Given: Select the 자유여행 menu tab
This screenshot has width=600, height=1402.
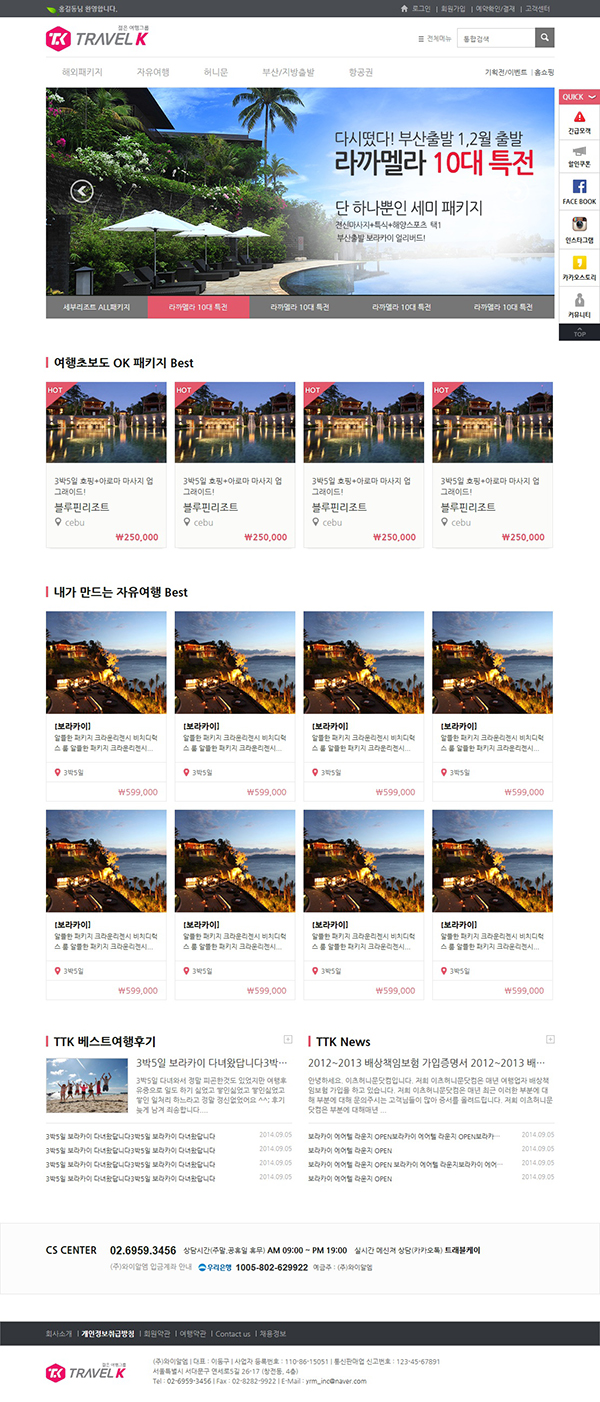Looking at the screenshot, I should (153, 73).
